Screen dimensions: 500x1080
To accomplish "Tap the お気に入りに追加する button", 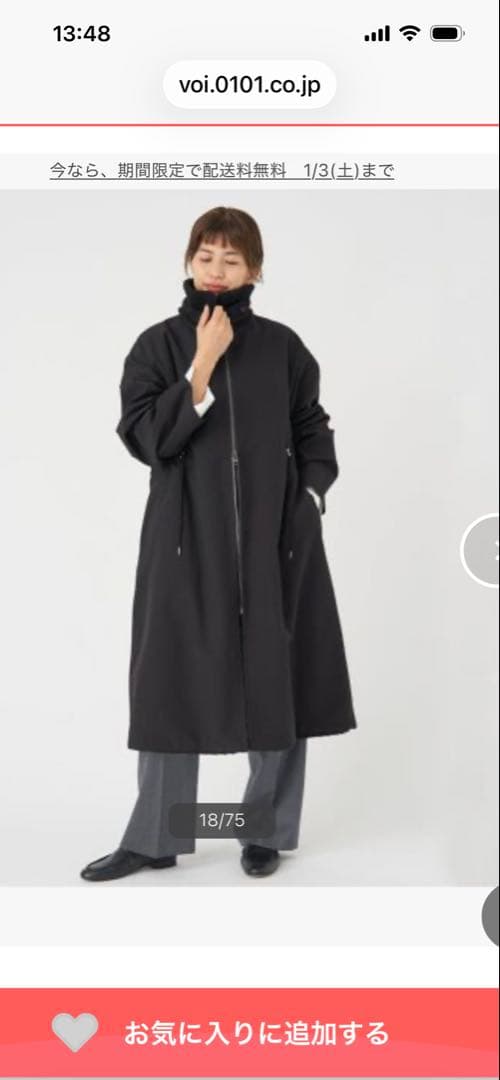I will pos(250,1032).
